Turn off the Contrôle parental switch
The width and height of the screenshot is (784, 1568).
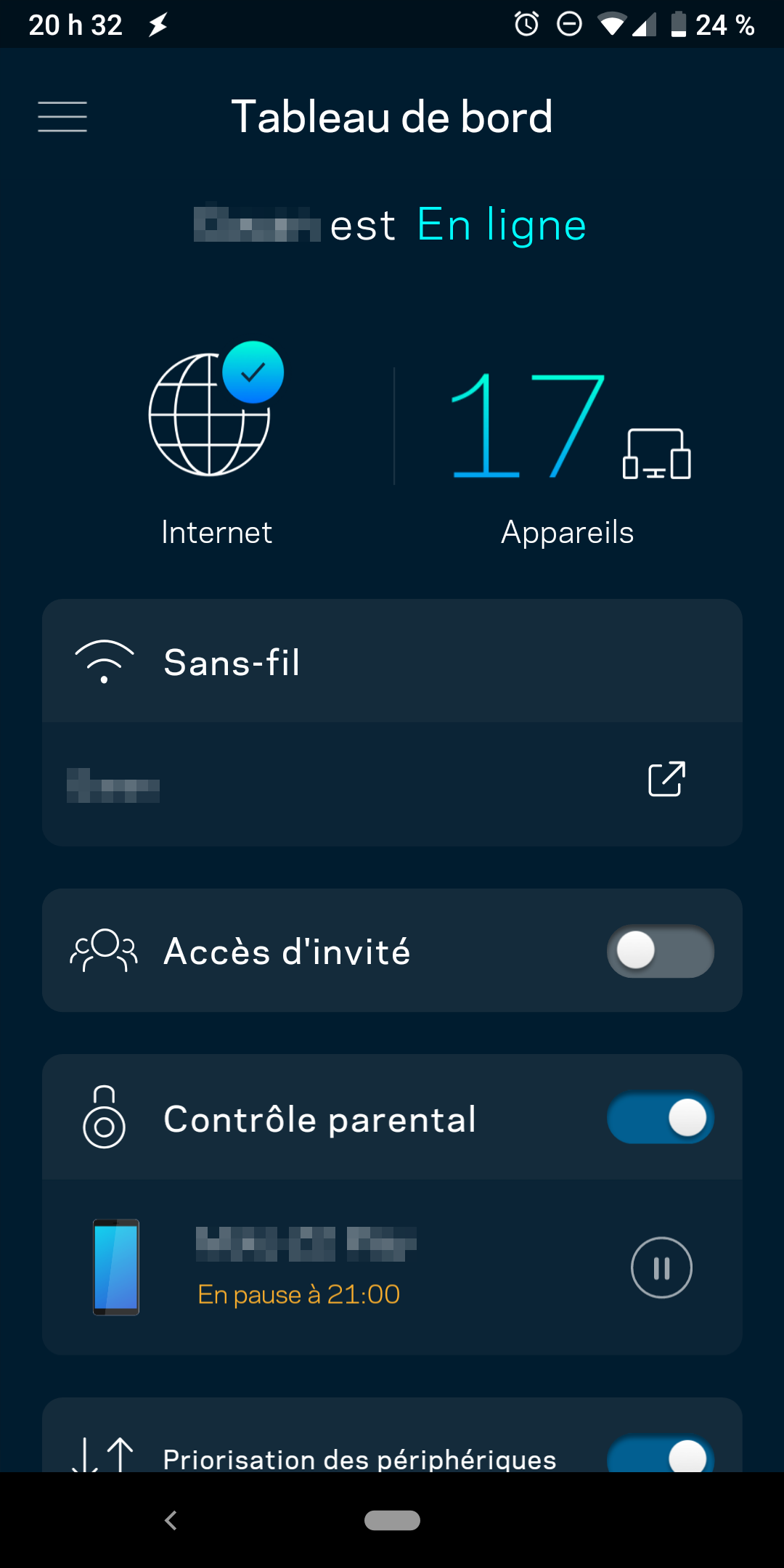(x=660, y=1118)
